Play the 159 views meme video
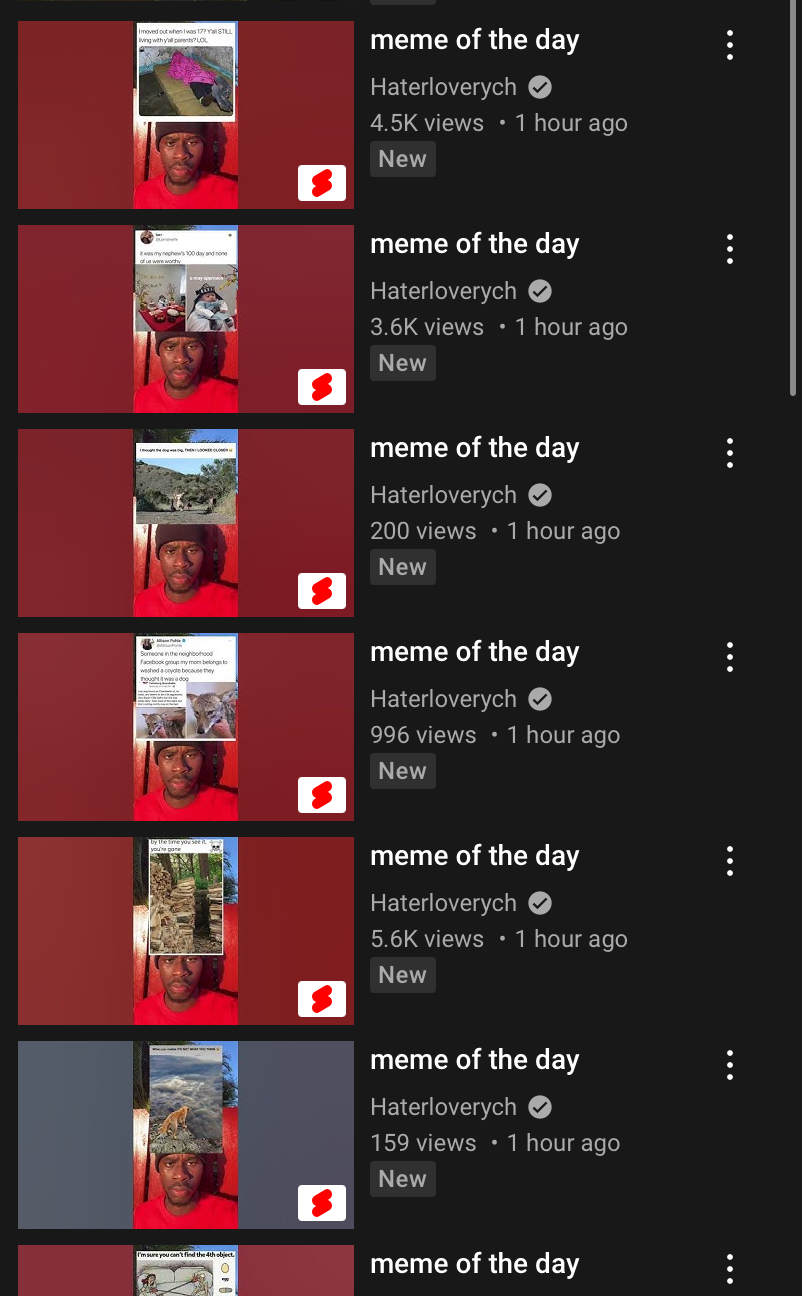 tap(186, 1135)
